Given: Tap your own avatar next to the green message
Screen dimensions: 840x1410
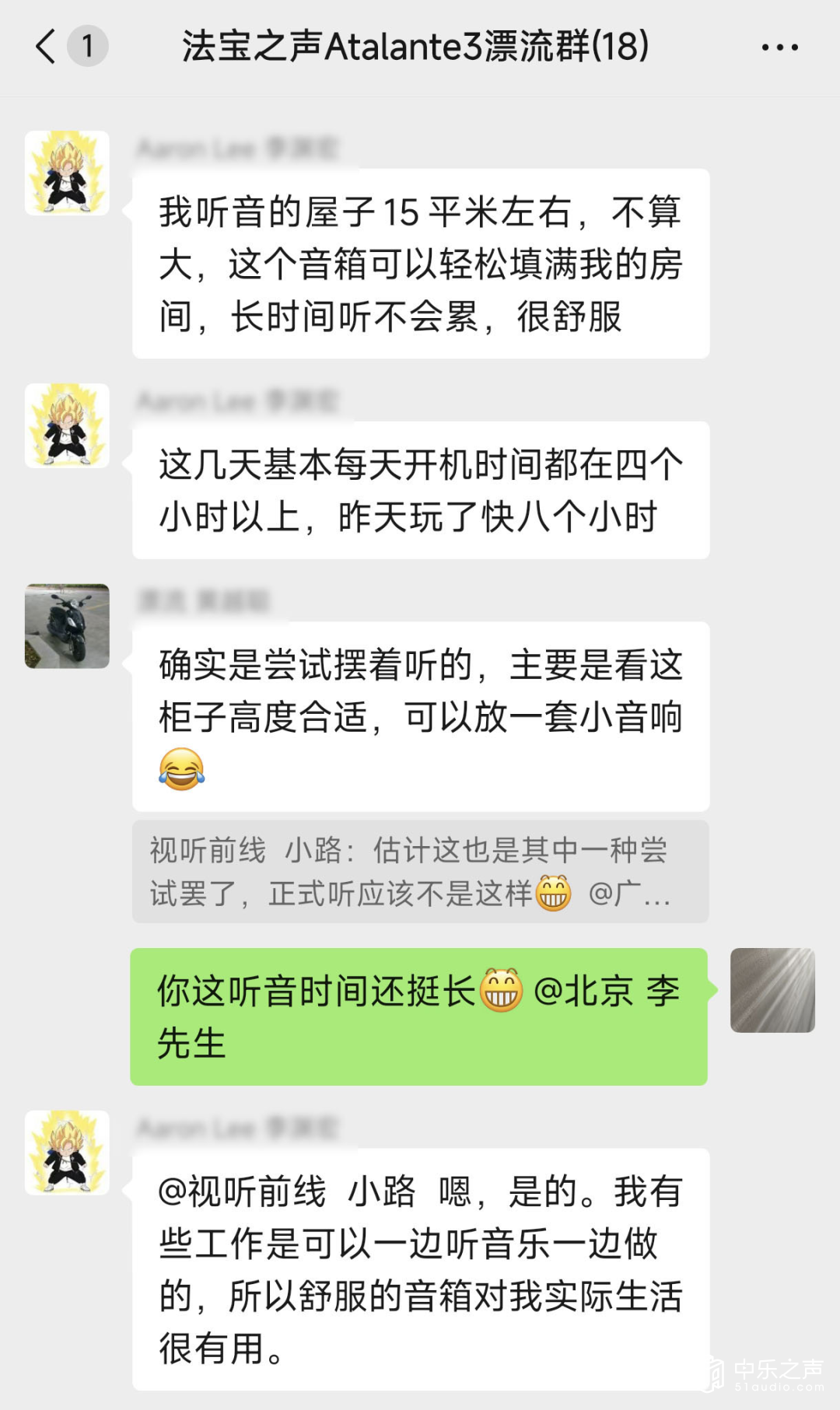Looking at the screenshot, I should pyautogui.click(x=772, y=990).
